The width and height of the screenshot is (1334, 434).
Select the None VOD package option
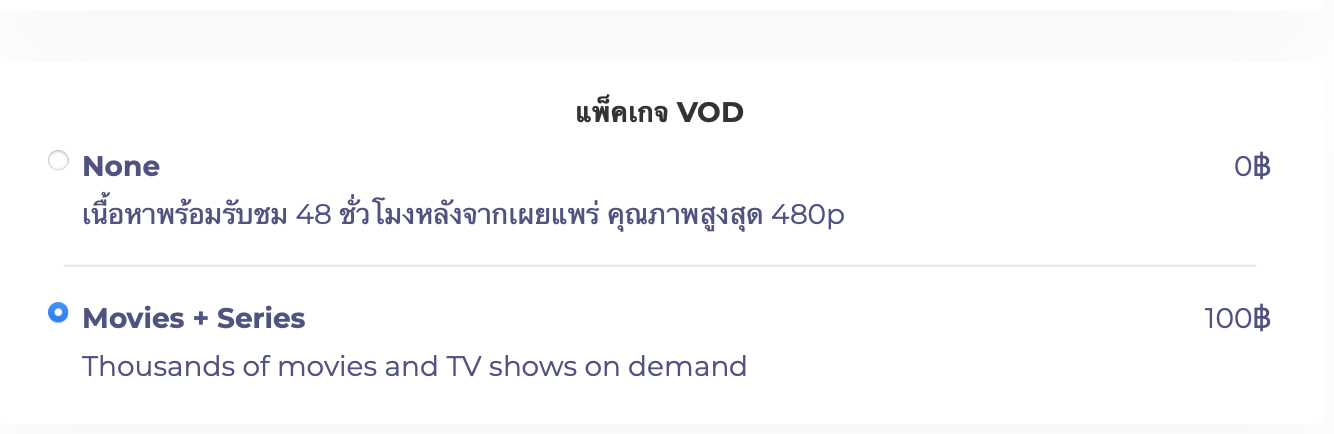[x=58, y=160]
